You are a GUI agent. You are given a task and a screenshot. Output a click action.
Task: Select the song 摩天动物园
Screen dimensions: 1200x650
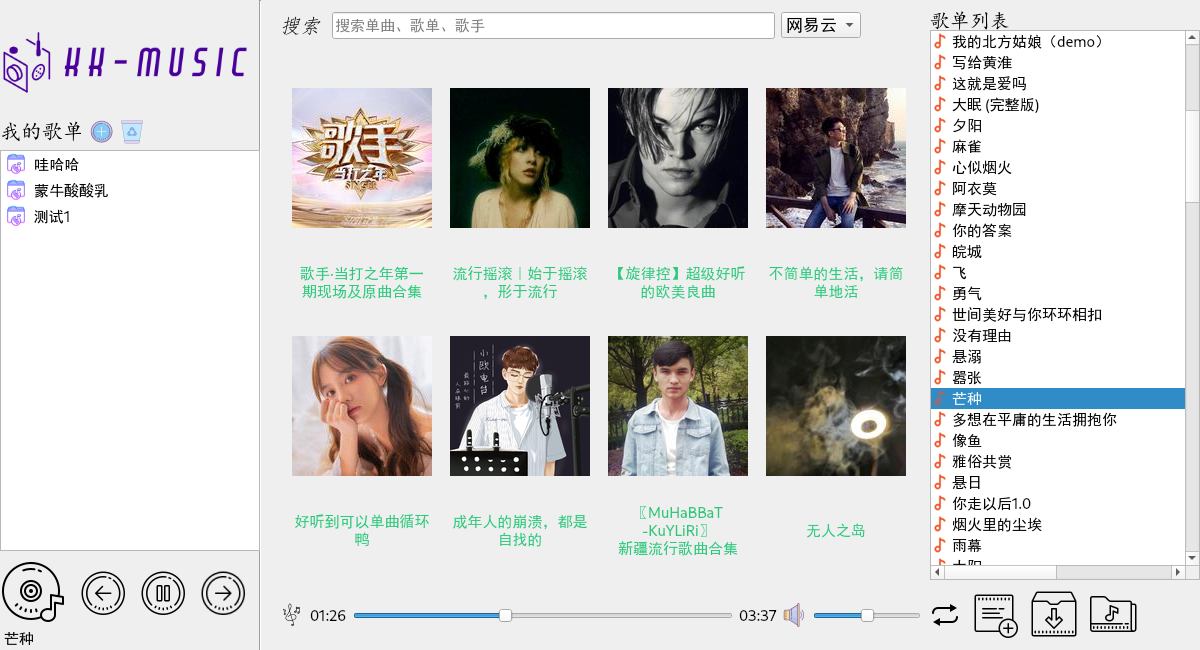tap(989, 210)
